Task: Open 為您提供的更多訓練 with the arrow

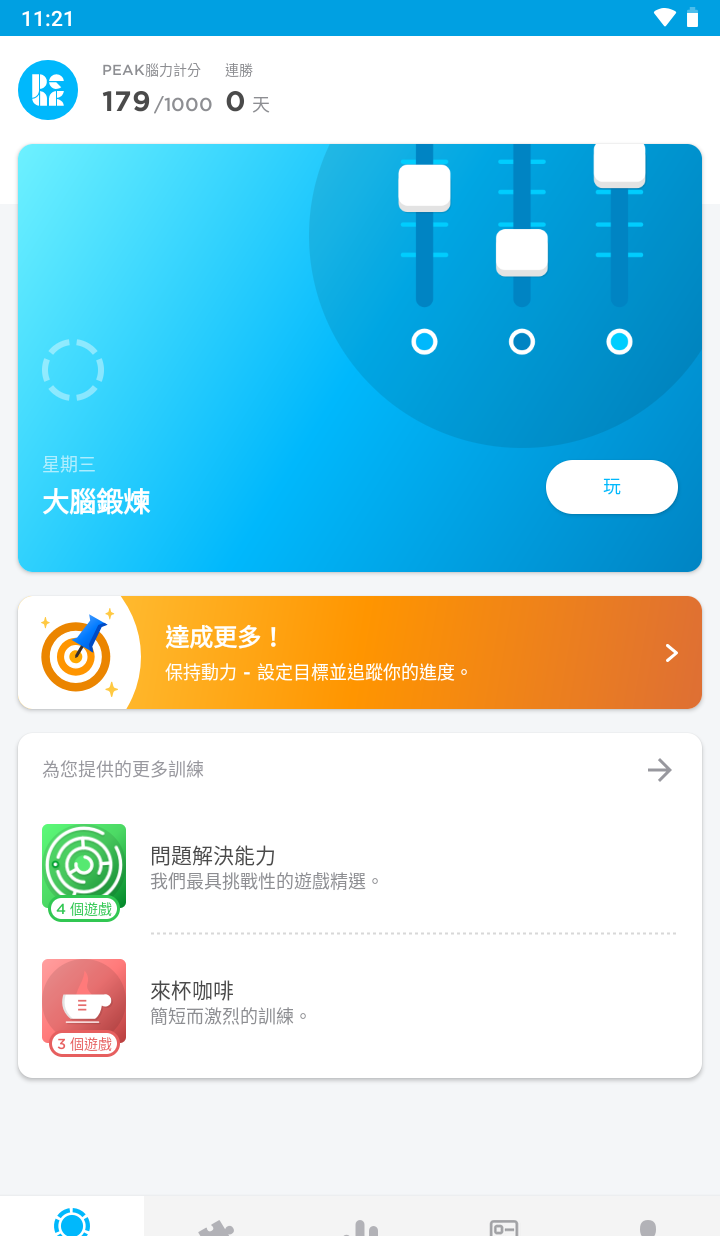Action: click(x=659, y=770)
